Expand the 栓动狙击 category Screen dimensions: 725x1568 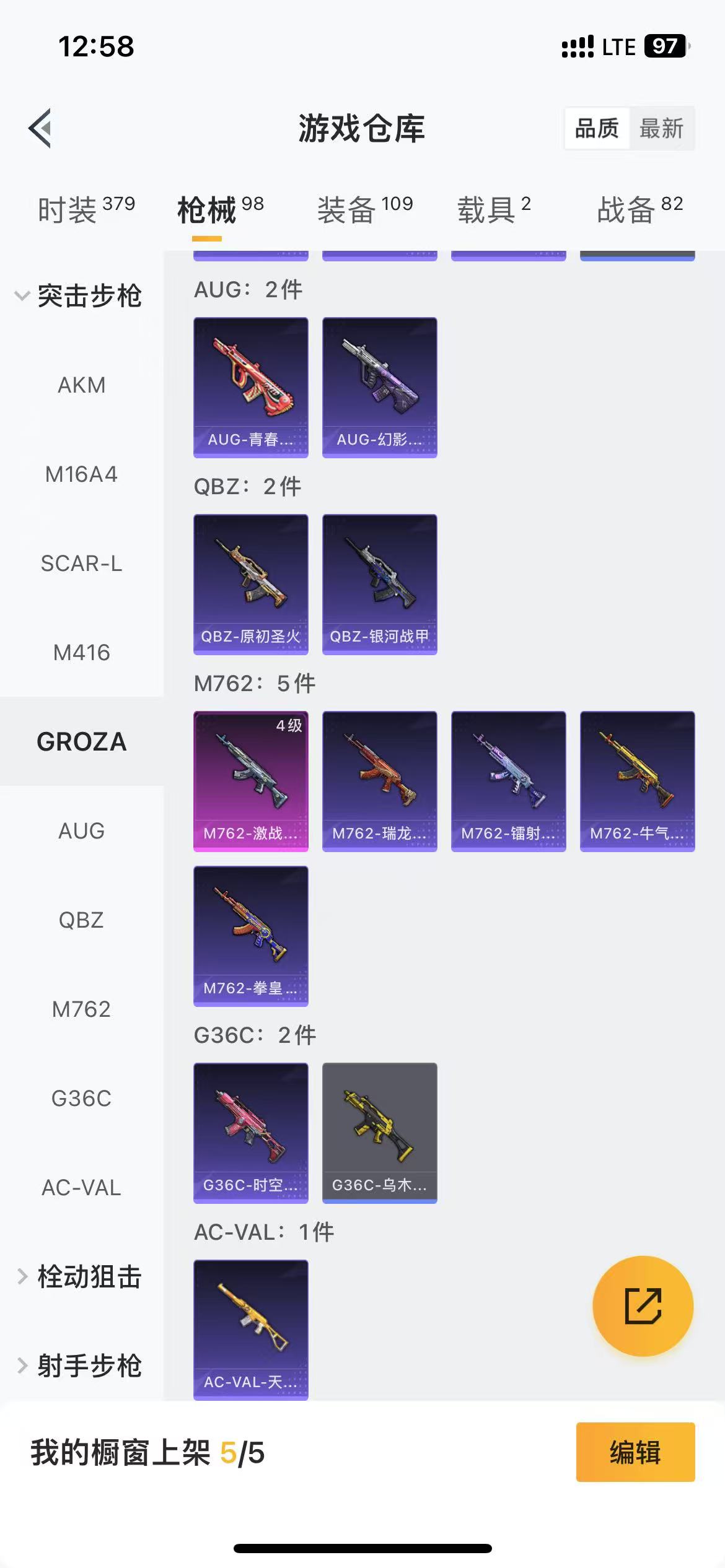(81, 1276)
